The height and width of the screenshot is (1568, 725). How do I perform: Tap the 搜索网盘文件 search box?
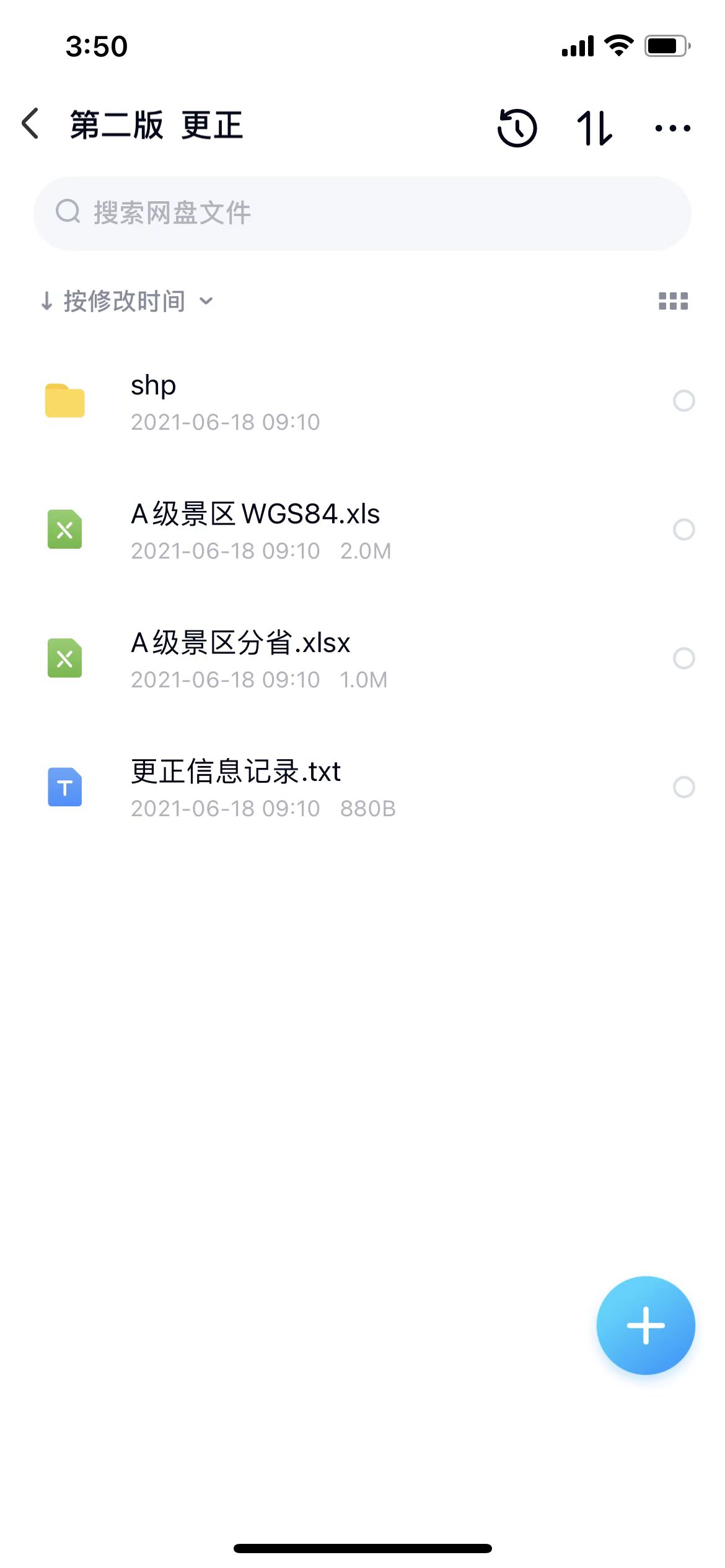362,213
